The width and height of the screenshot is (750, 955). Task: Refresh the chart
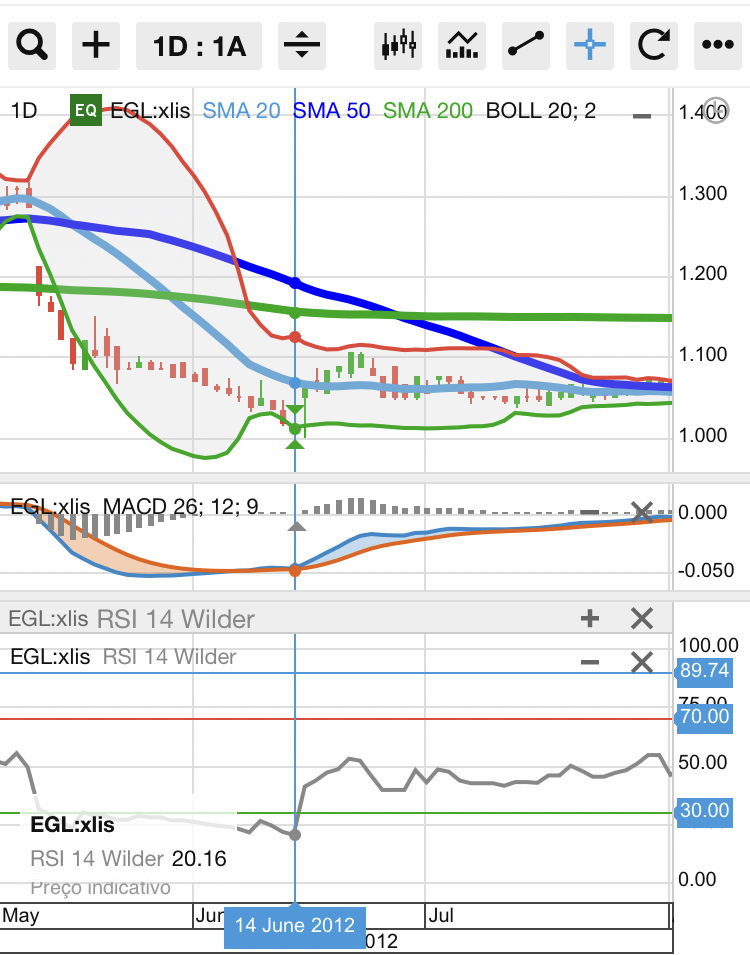pyautogui.click(x=653, y=45)
